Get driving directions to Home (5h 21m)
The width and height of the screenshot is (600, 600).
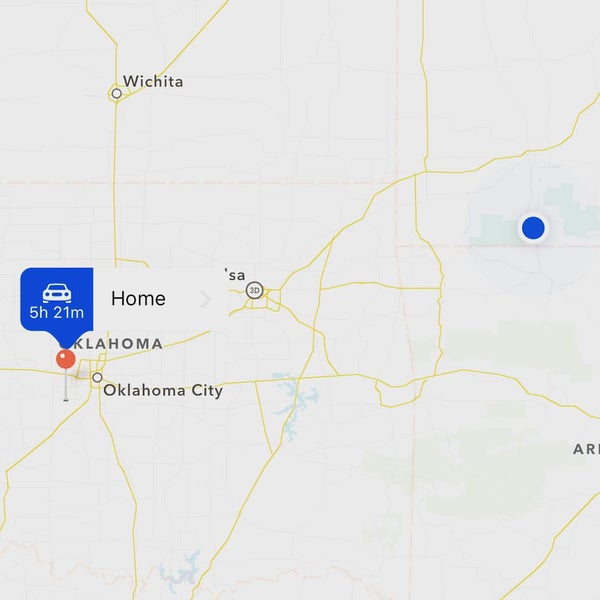(57, 299)
